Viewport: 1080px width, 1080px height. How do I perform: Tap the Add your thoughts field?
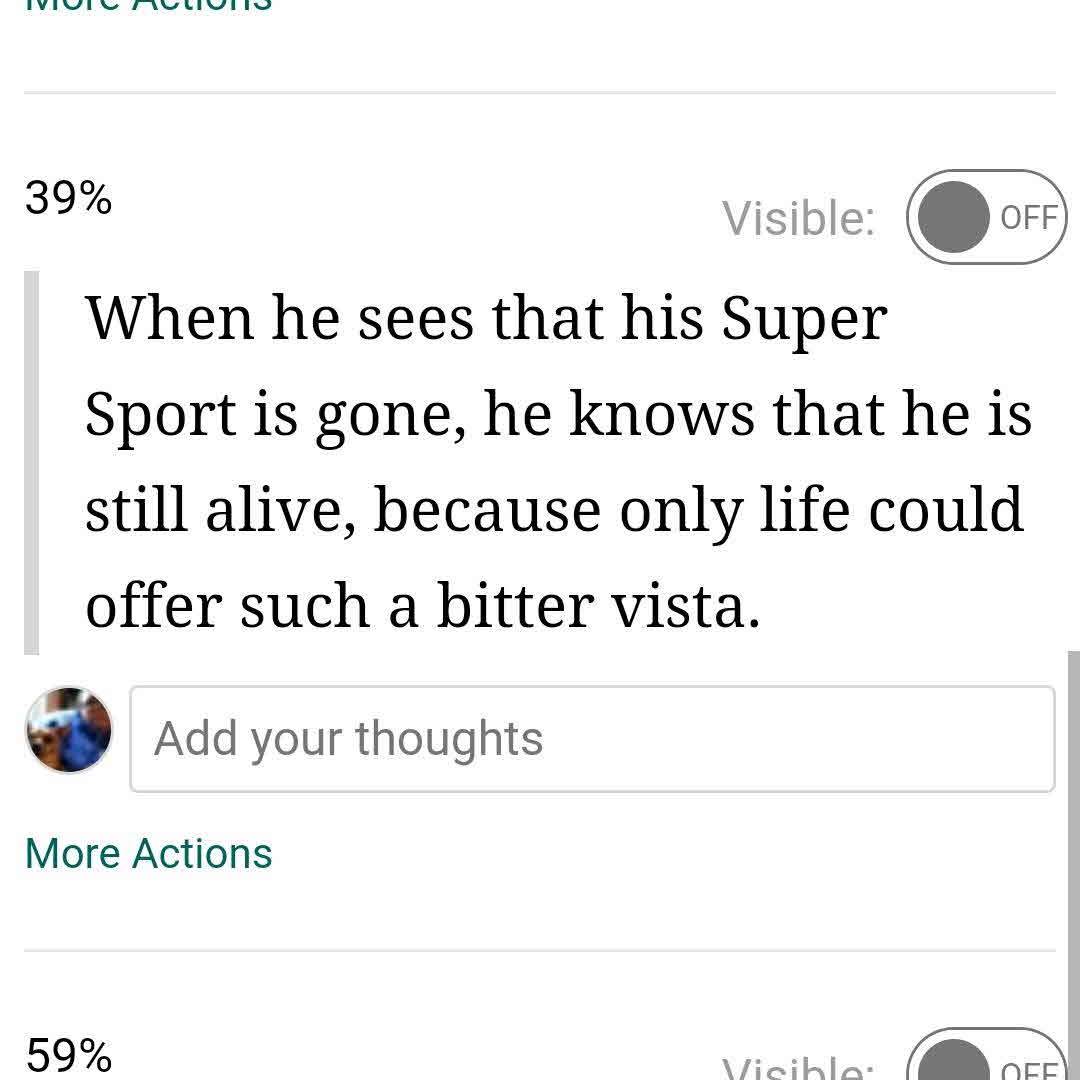pos(592,739)
